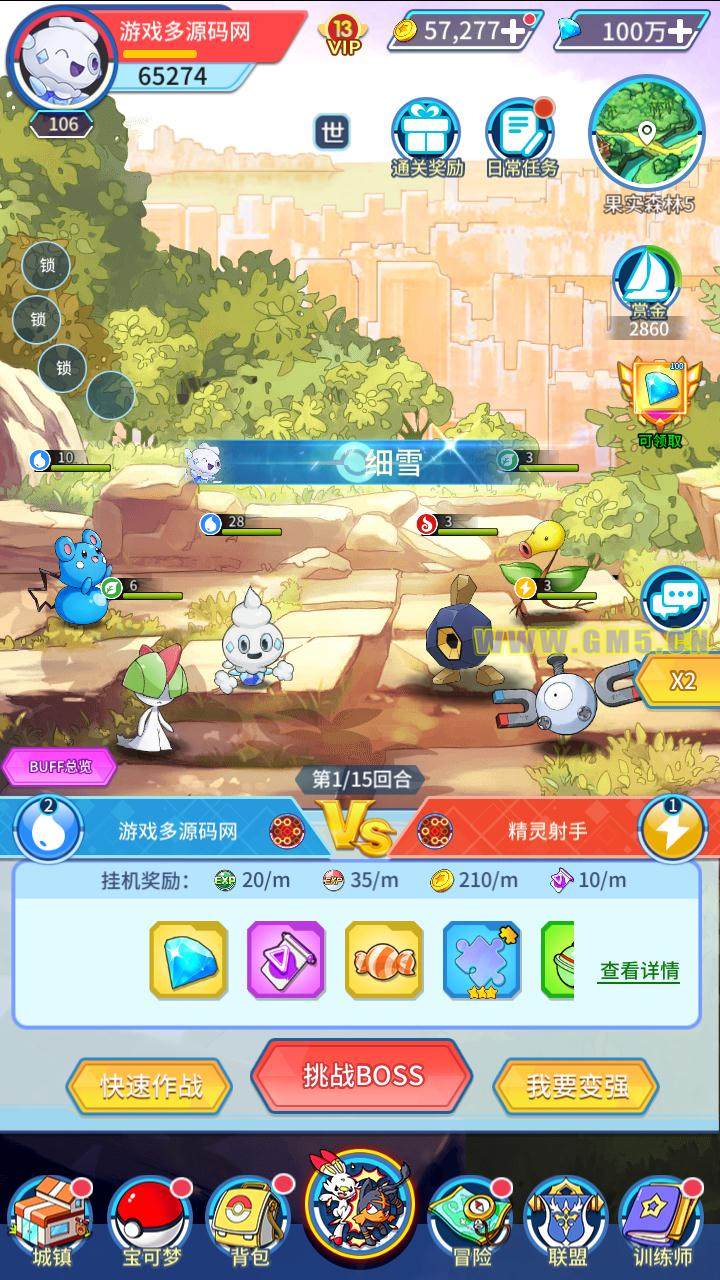Screen dimensions: 720x1280
Task: Toggle X2 battle speed
Action: tap(681, 681)
